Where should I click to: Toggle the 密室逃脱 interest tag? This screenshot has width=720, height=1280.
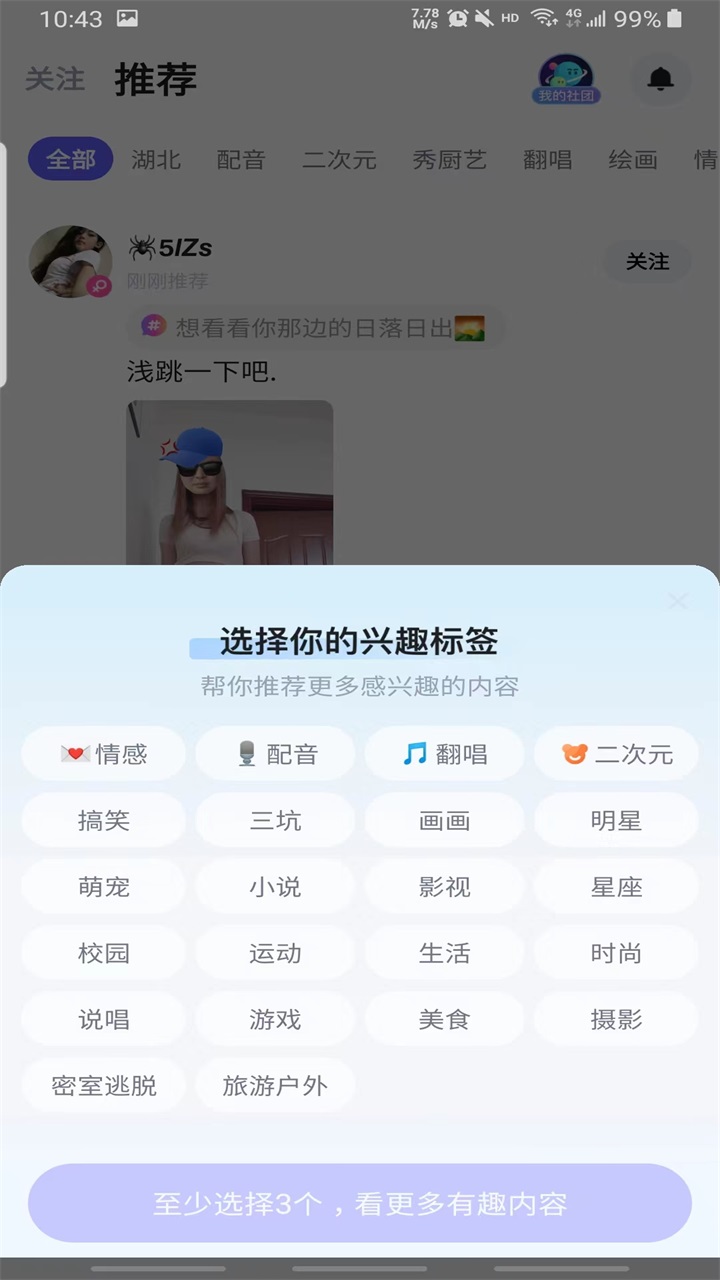(x=103, y=1085)
